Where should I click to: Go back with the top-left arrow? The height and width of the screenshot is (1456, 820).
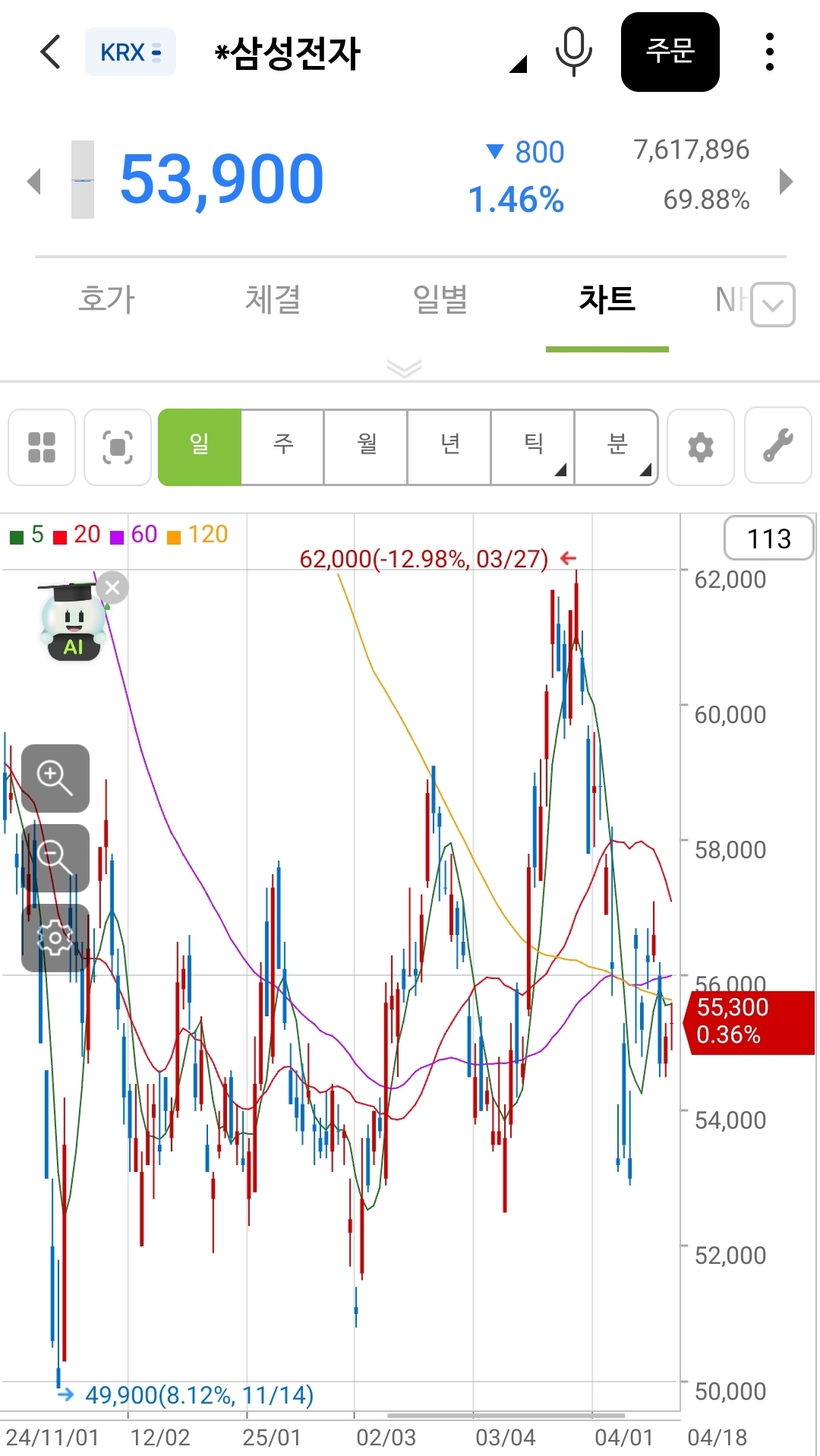(x=50, y=52)
